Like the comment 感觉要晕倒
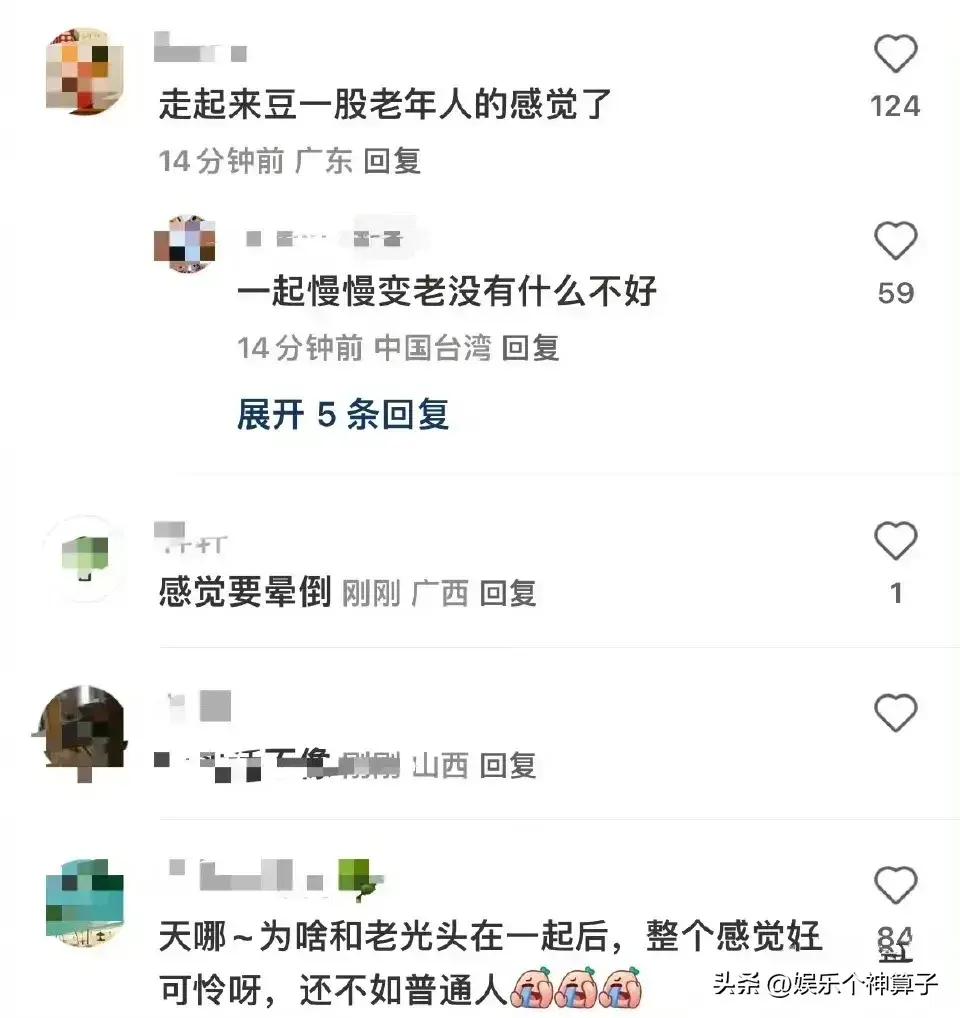960x1018 pixels. 895,541
